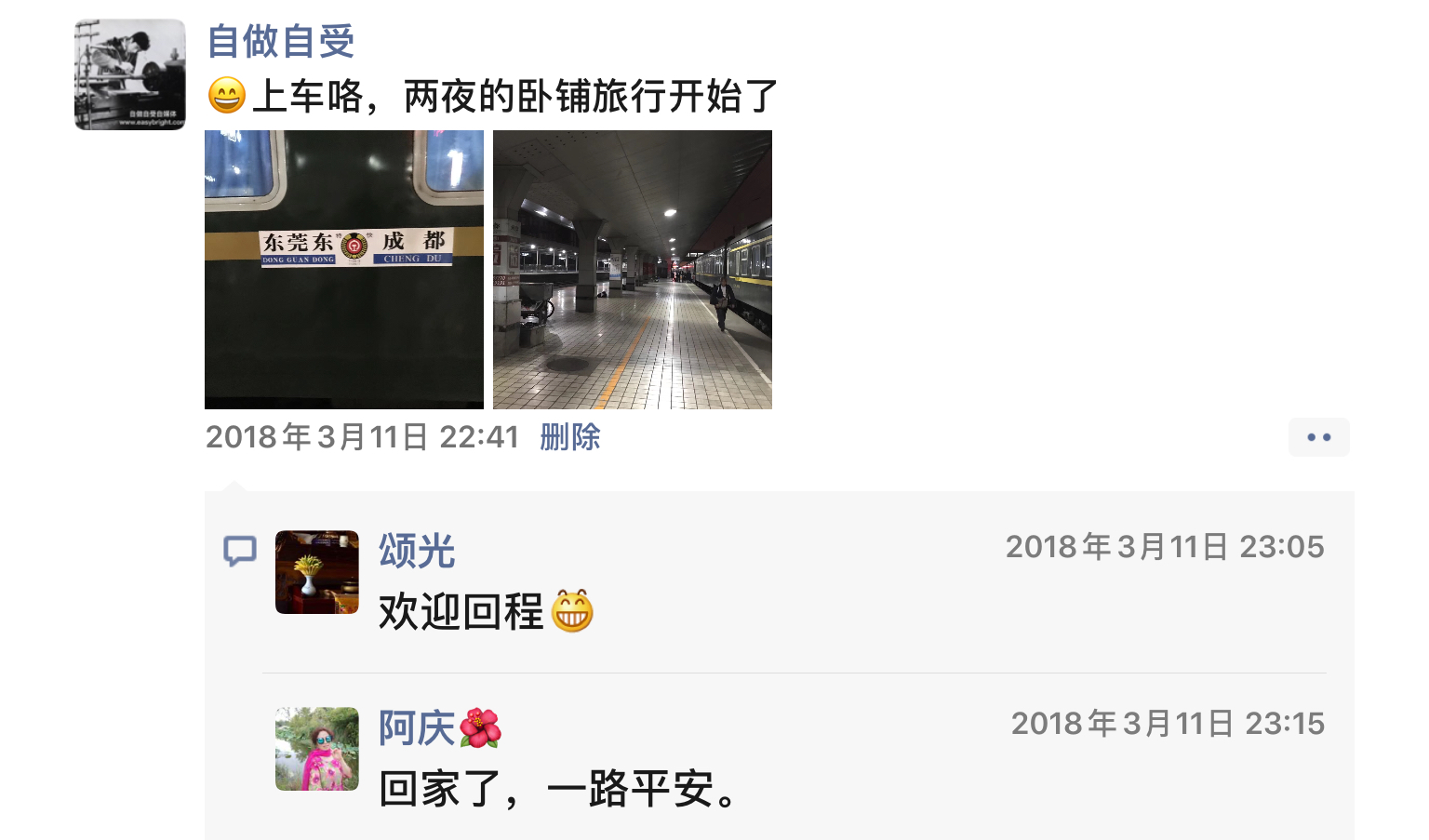Tap 删除 to delete this post
The image size is (1429, 840).
tap(570, 437)
